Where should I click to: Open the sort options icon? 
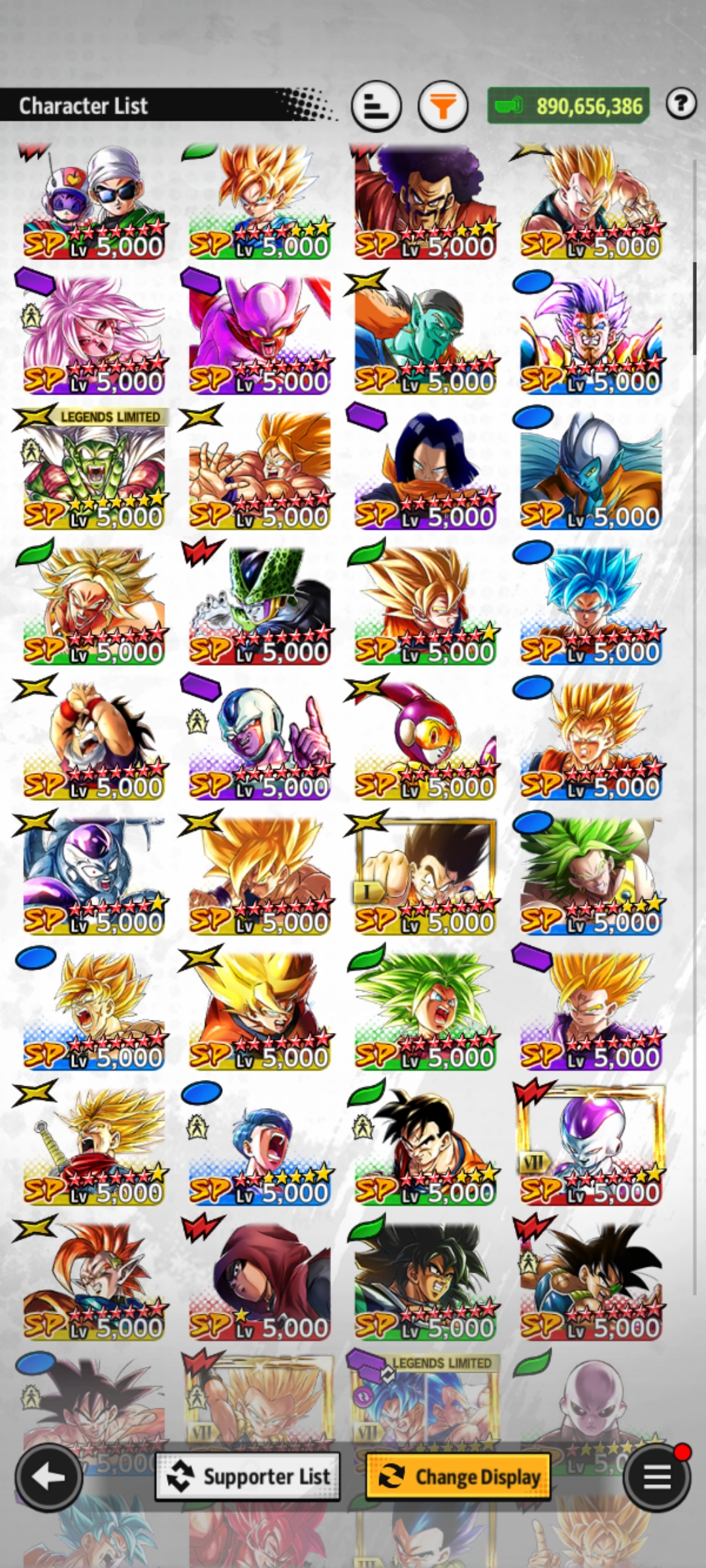click(x=376, y=106)
